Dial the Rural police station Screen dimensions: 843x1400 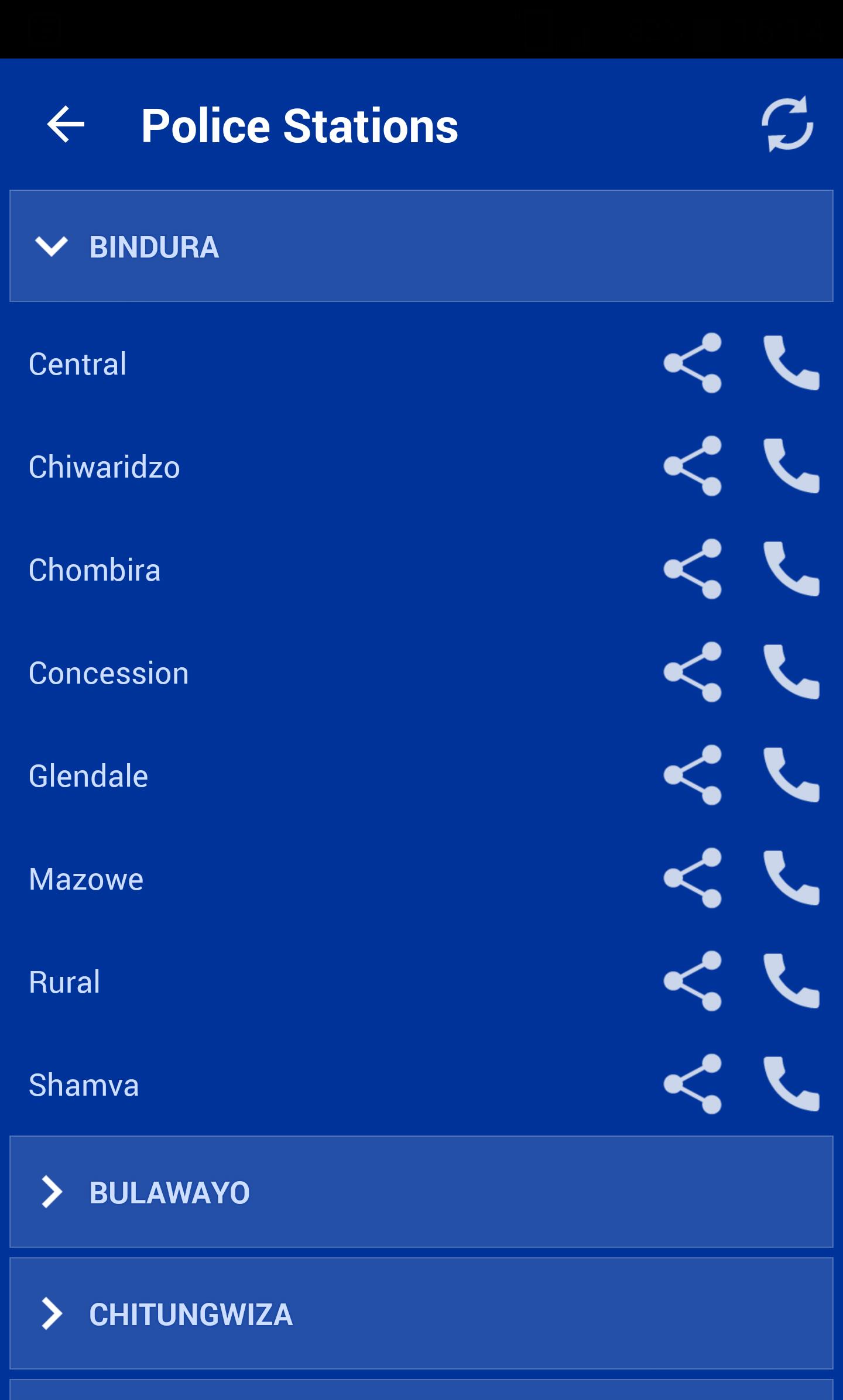tap(791, 982)
